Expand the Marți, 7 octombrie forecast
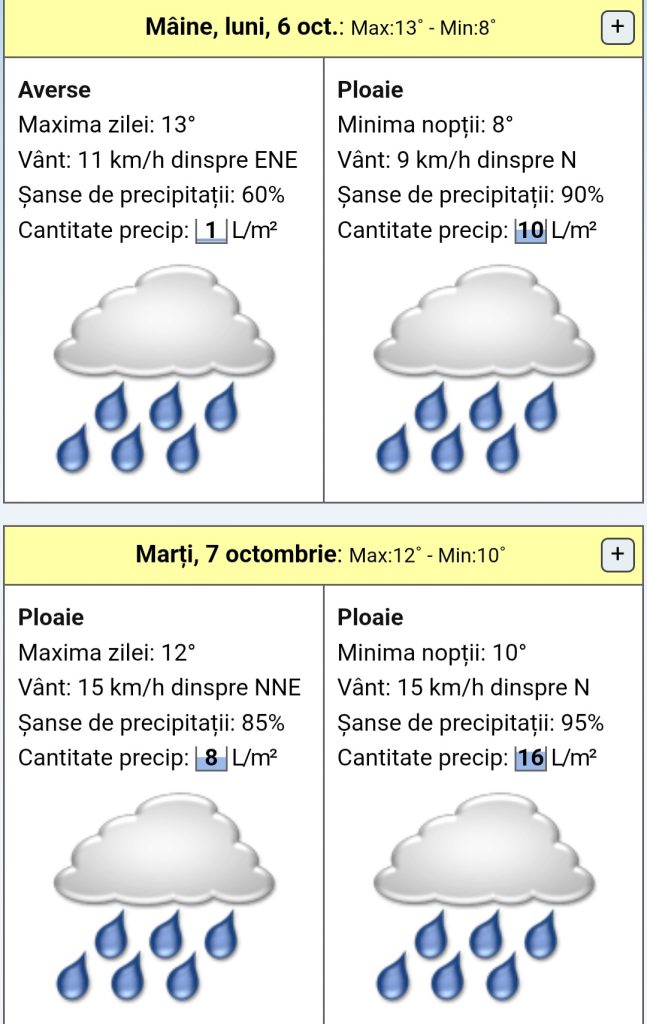This screenshot has width=647, height=1024. point(617,553)
